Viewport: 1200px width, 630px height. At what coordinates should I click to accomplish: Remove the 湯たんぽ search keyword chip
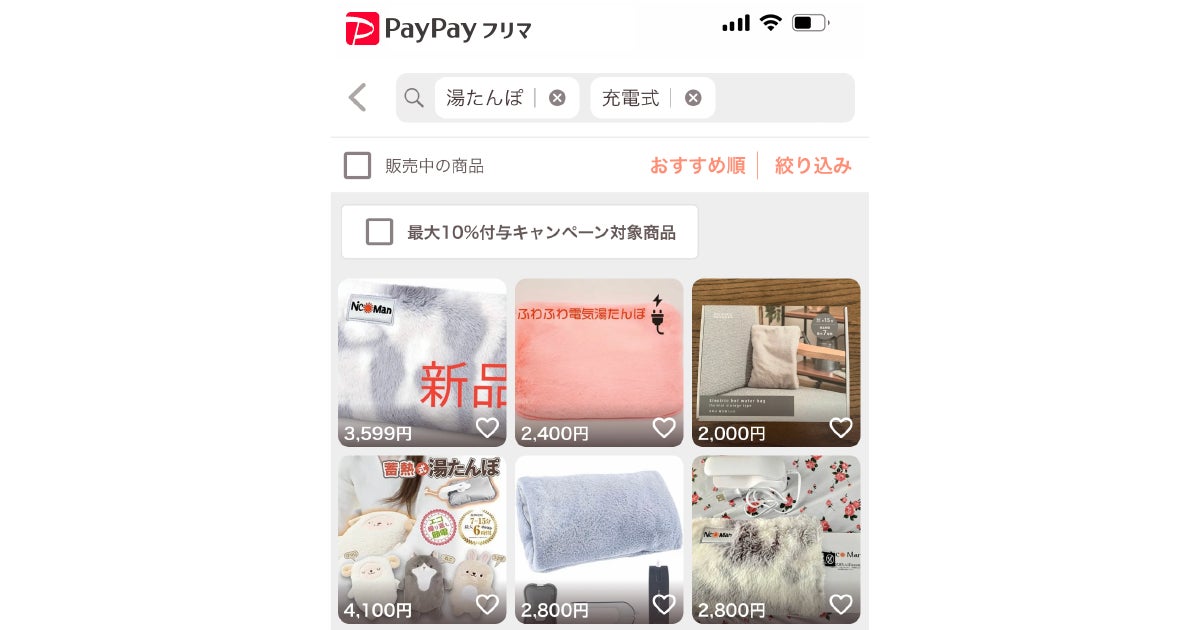(557, 98)
